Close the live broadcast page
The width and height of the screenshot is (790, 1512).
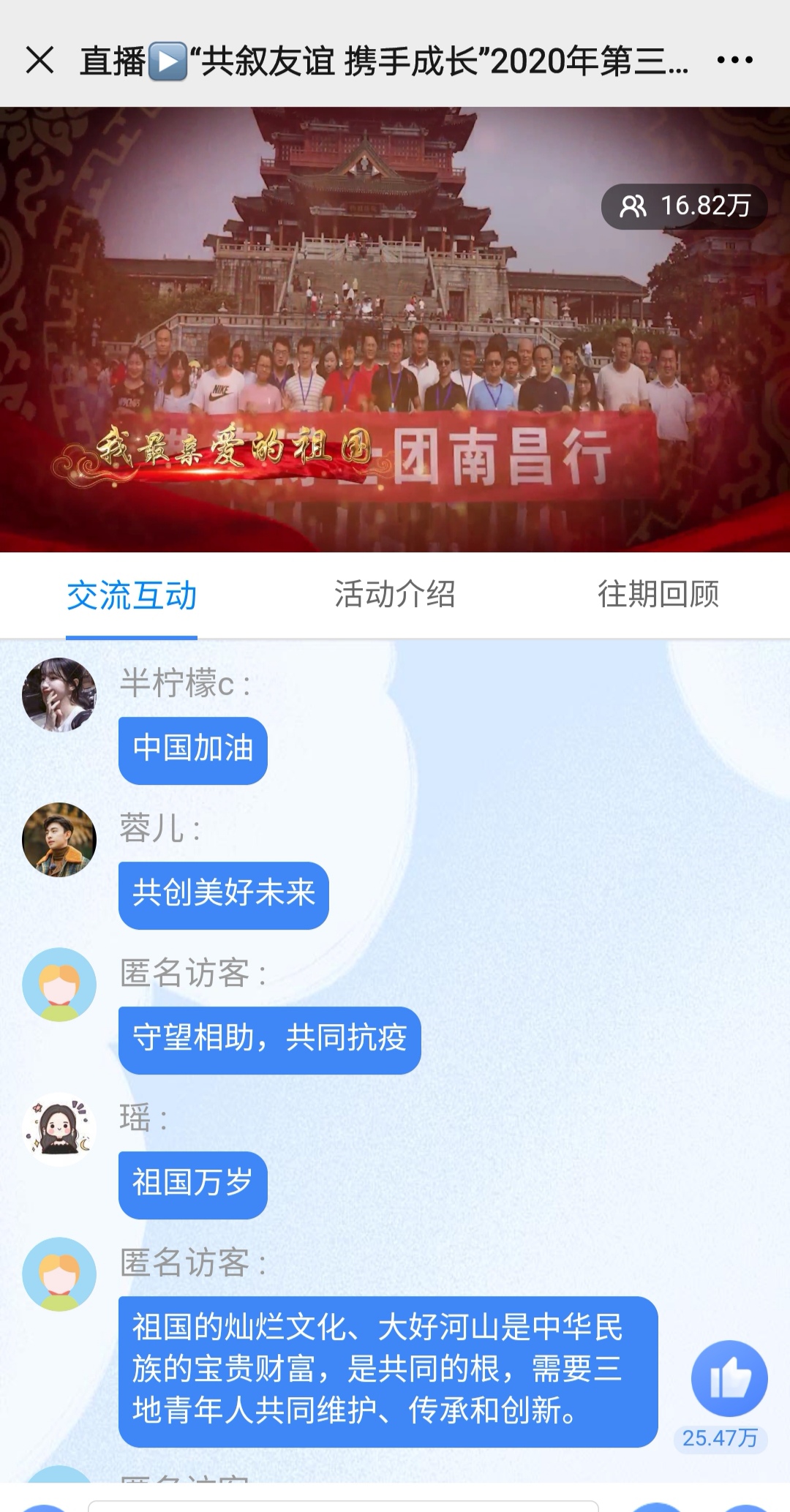[x=39, y=60]
